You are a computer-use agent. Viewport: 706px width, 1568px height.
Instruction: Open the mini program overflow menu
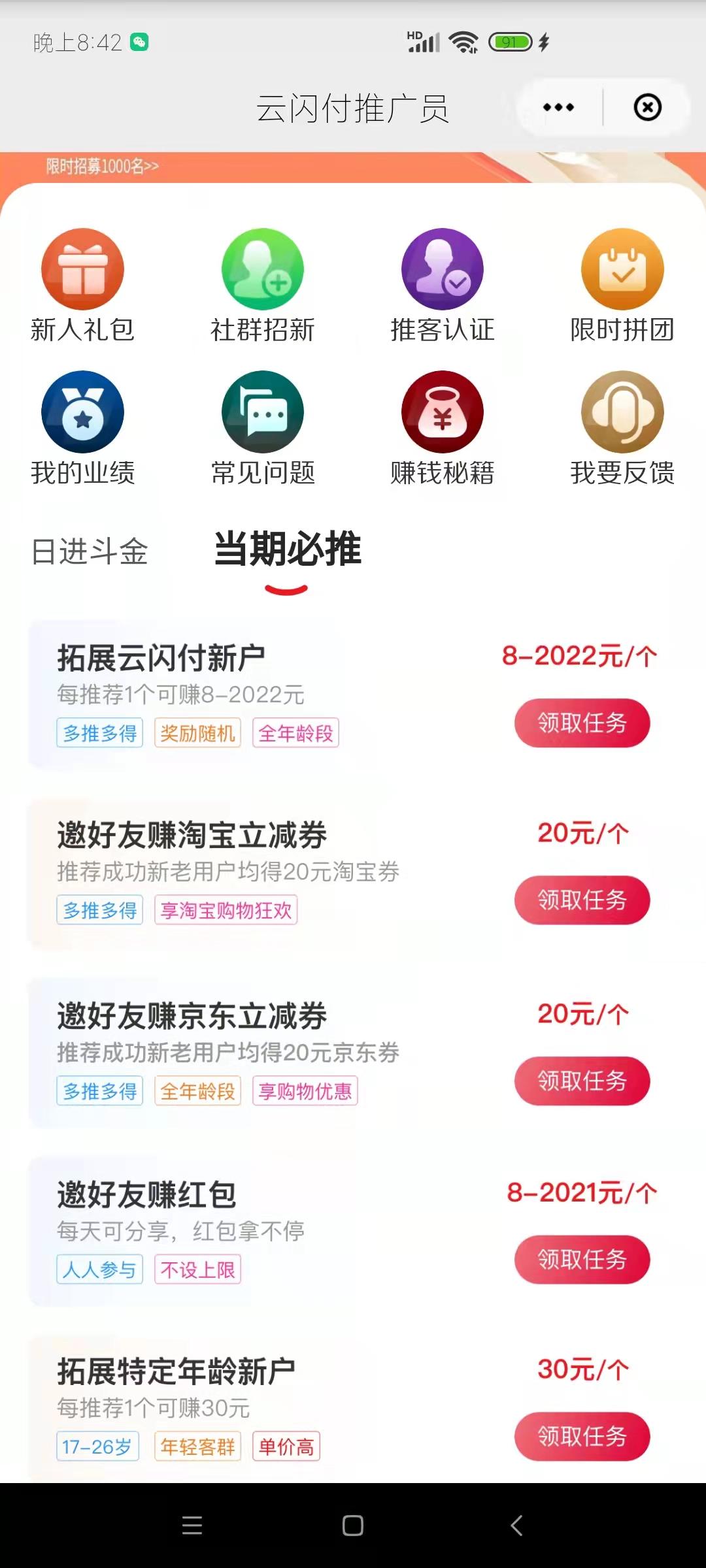click(558, 108)
